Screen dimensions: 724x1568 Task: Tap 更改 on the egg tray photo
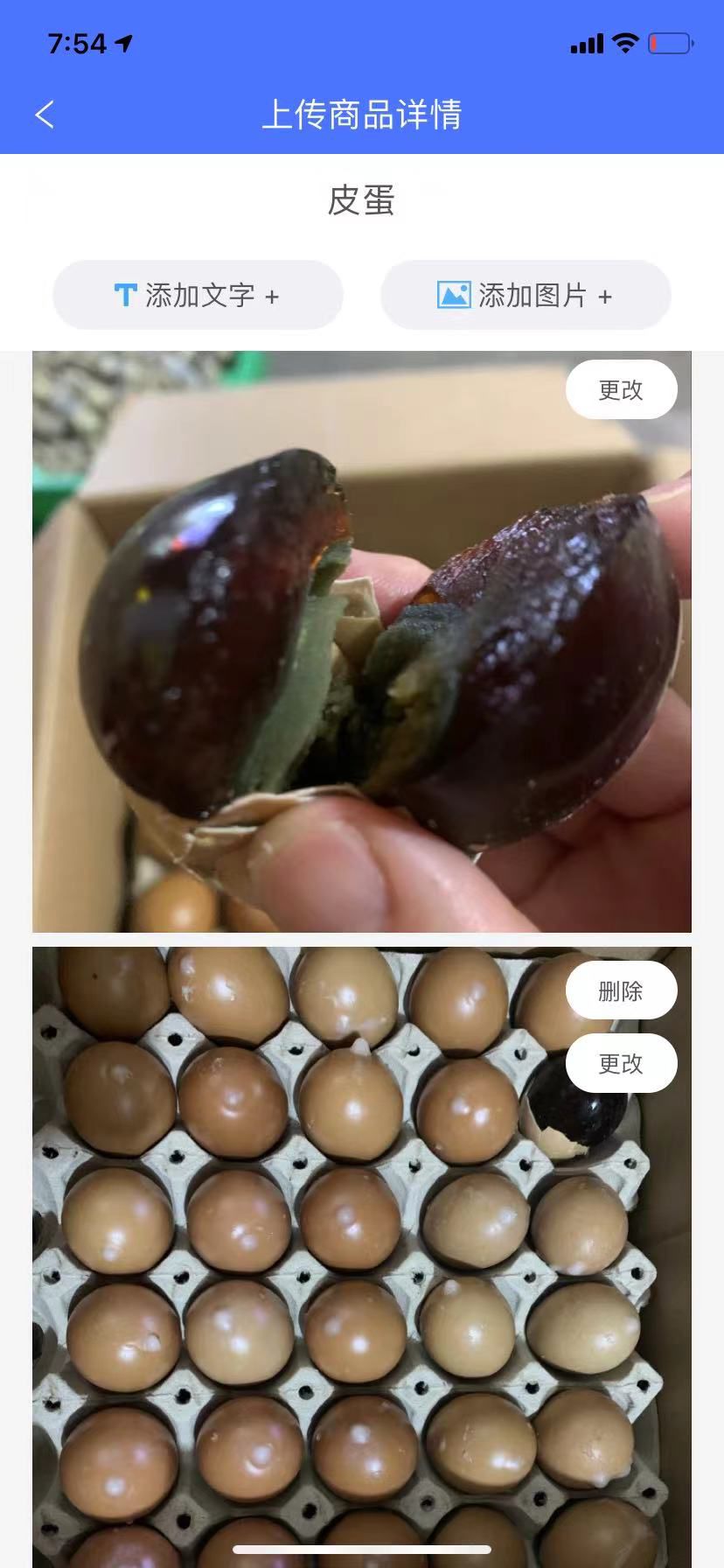click(x=621, y=1064)
